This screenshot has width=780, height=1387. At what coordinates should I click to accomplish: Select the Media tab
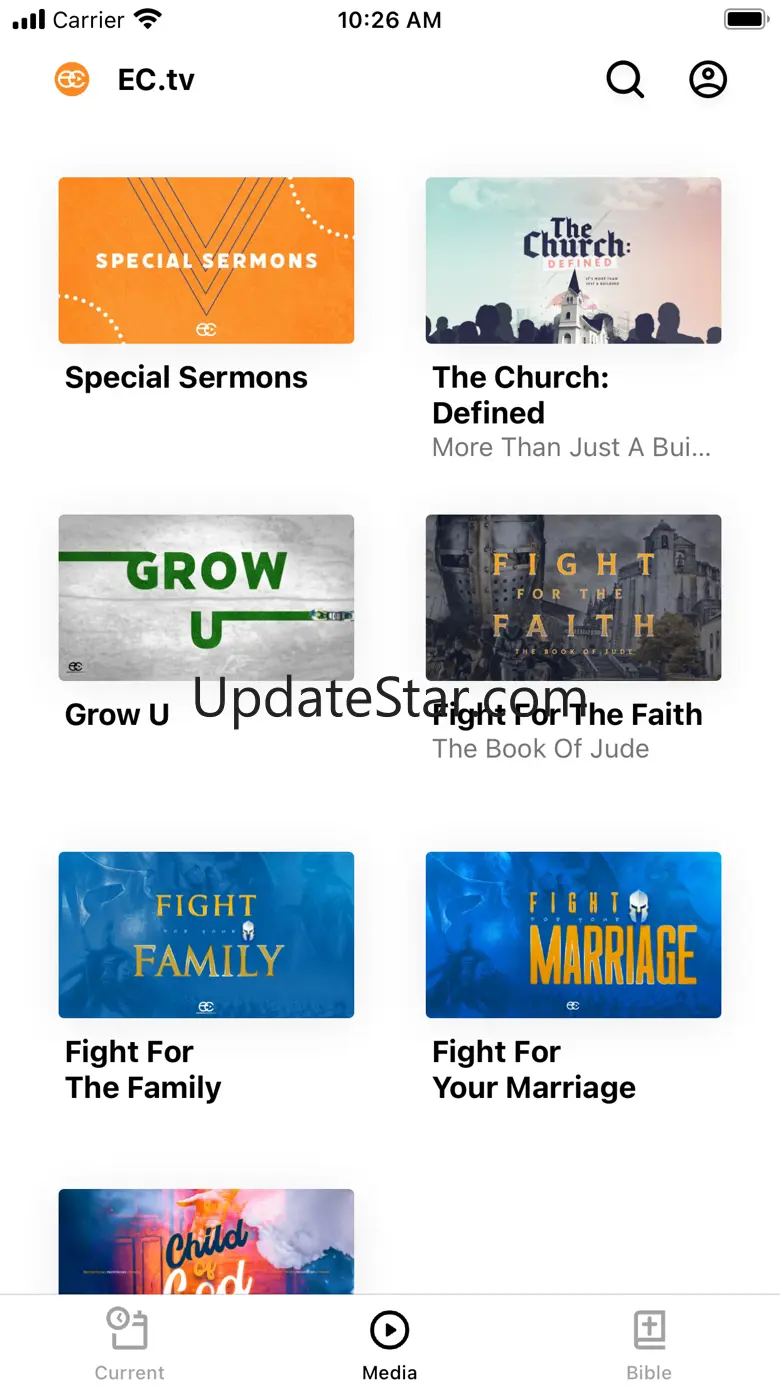tap(389, 1344)
